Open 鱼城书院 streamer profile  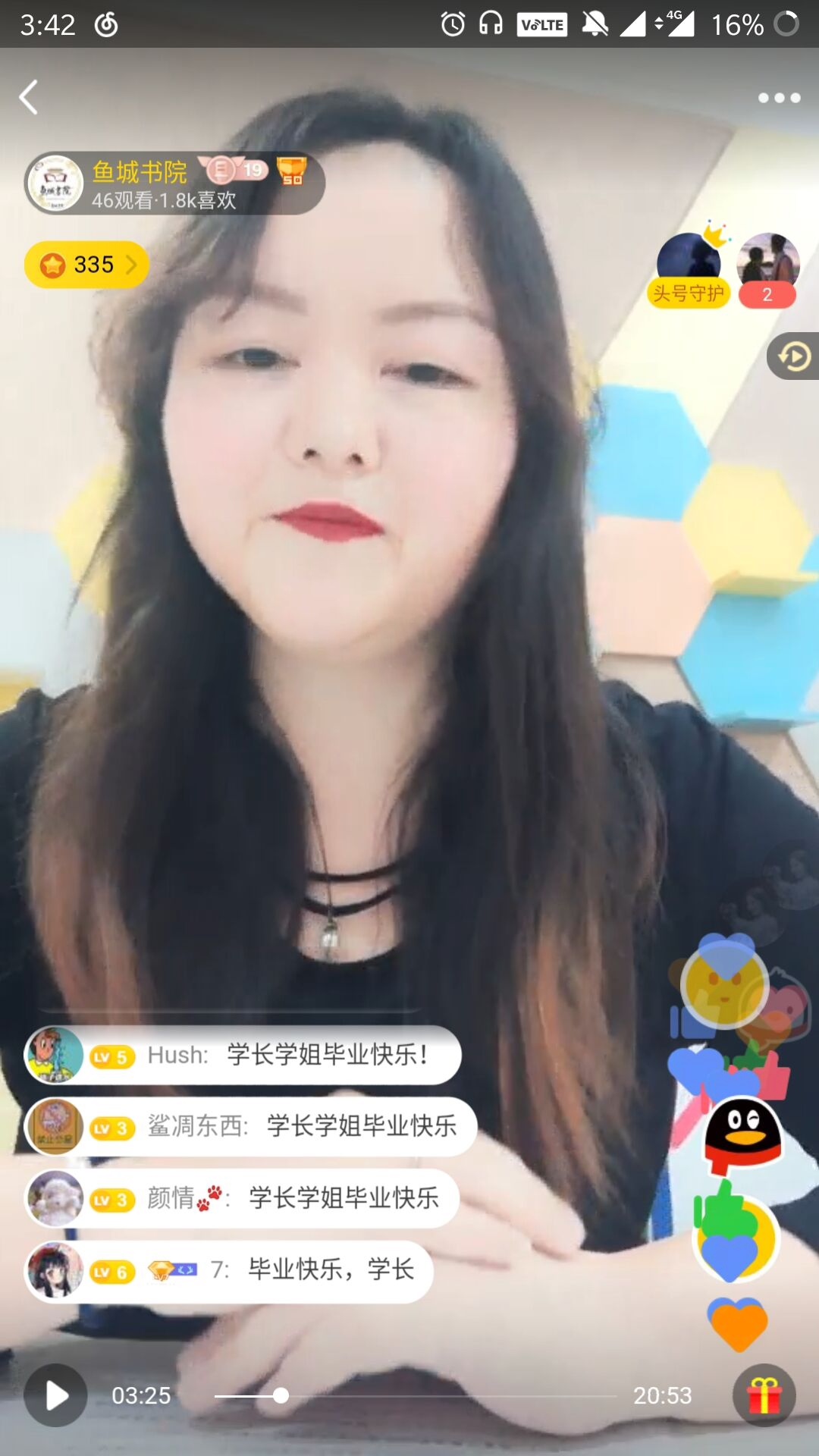[56, 184]
